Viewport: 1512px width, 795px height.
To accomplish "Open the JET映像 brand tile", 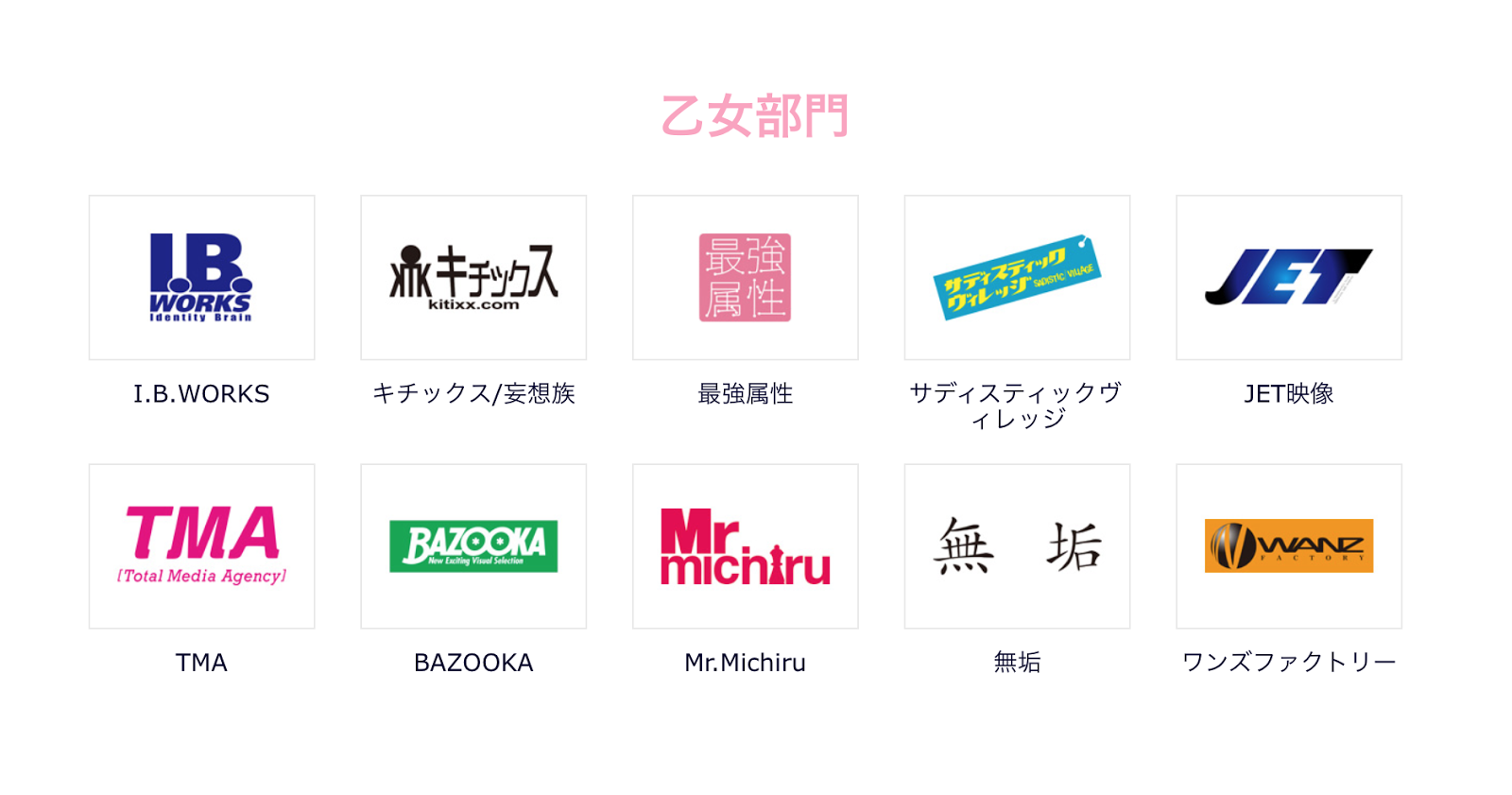I will click(x=1289, y=278).
